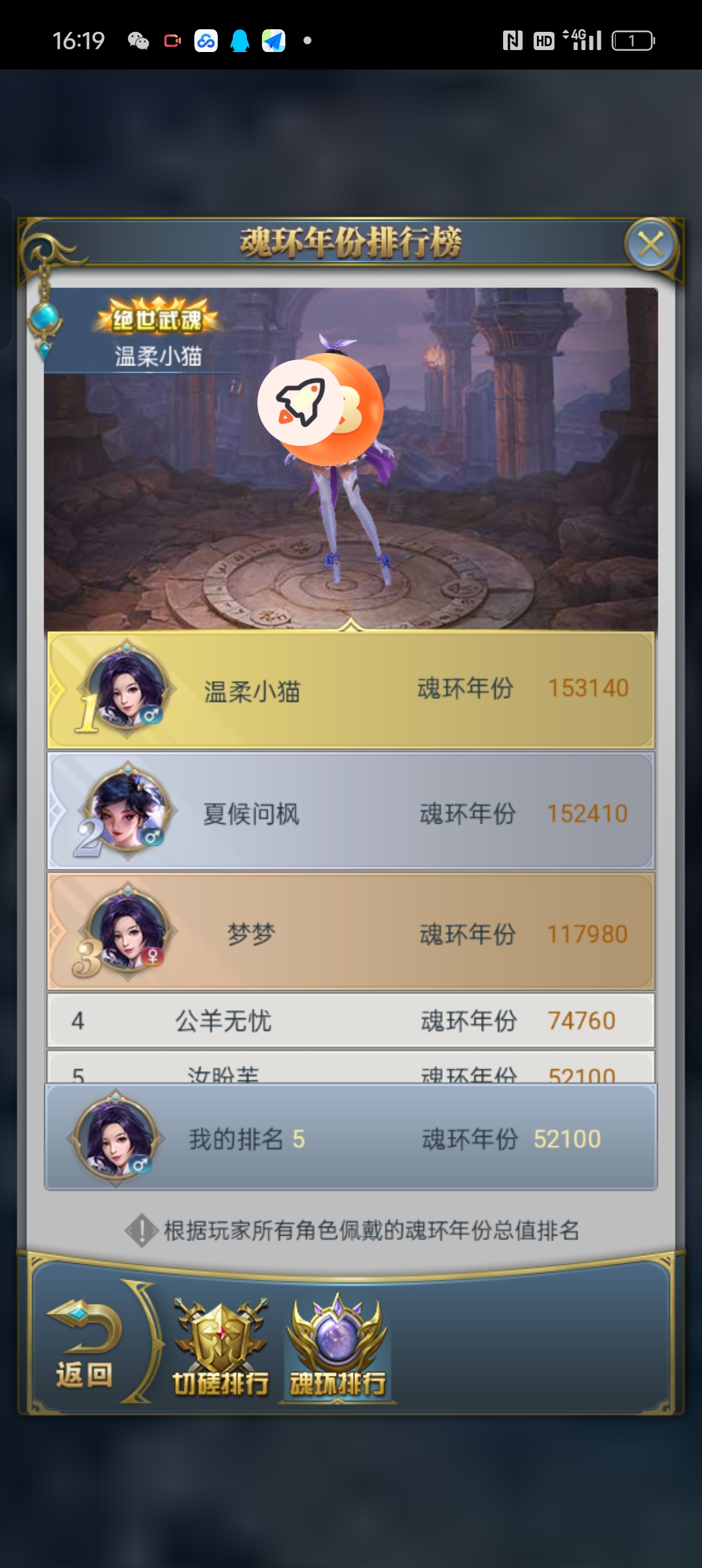Open 温柔小猫's first-place ranking row
Viewport: 702px width, 1568px height.
(x=351, y=690)
